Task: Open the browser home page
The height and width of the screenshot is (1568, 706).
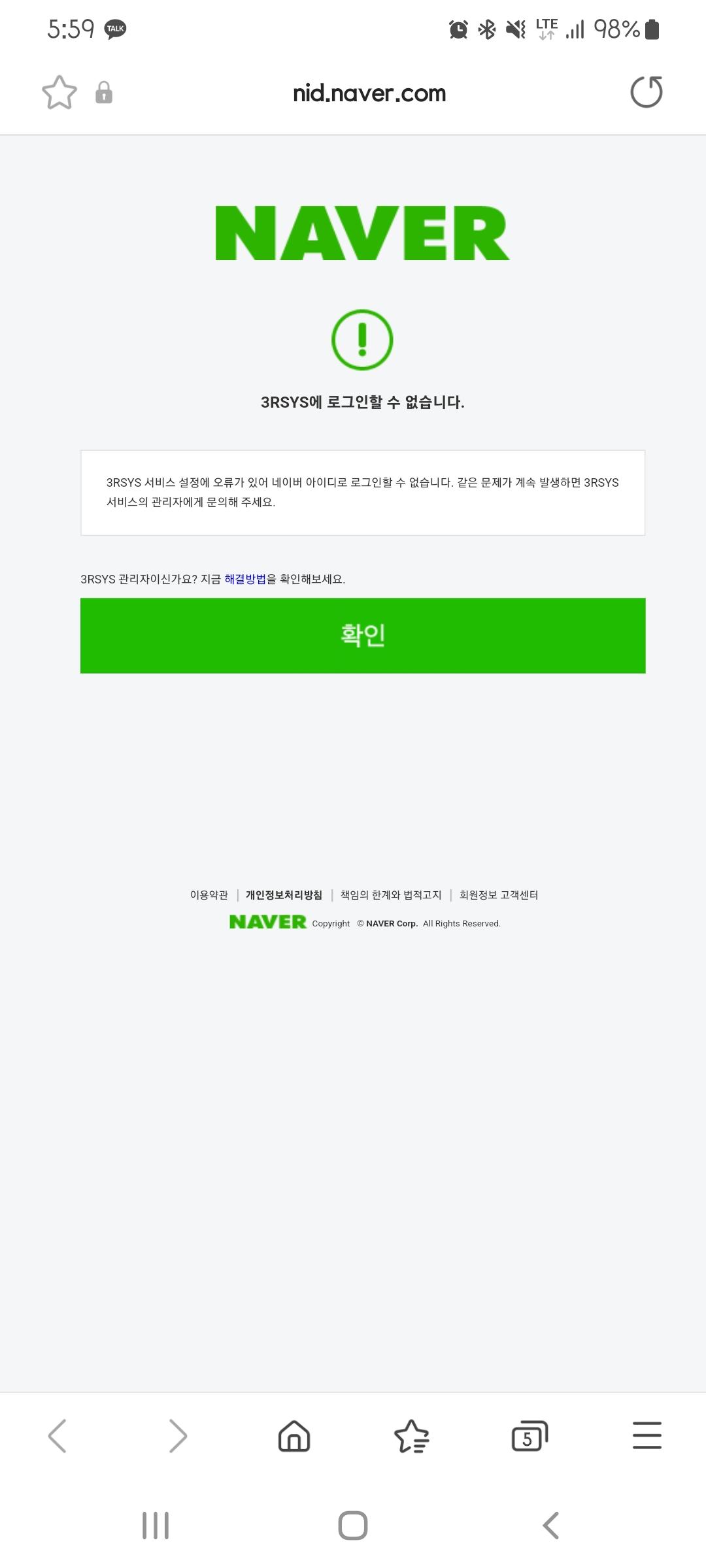Action: [x=294, y=1436]
